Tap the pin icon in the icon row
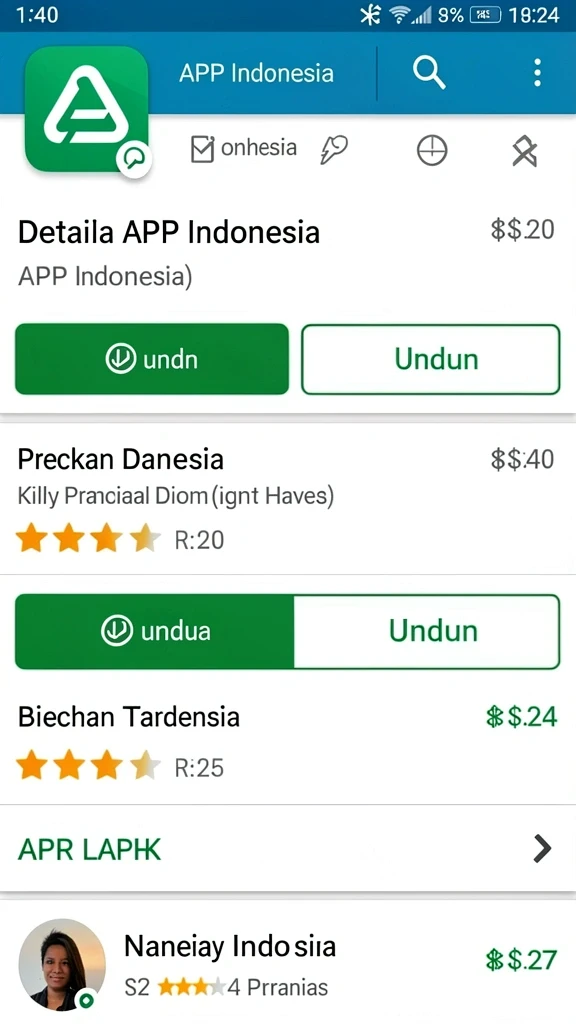 pos(524,152)
